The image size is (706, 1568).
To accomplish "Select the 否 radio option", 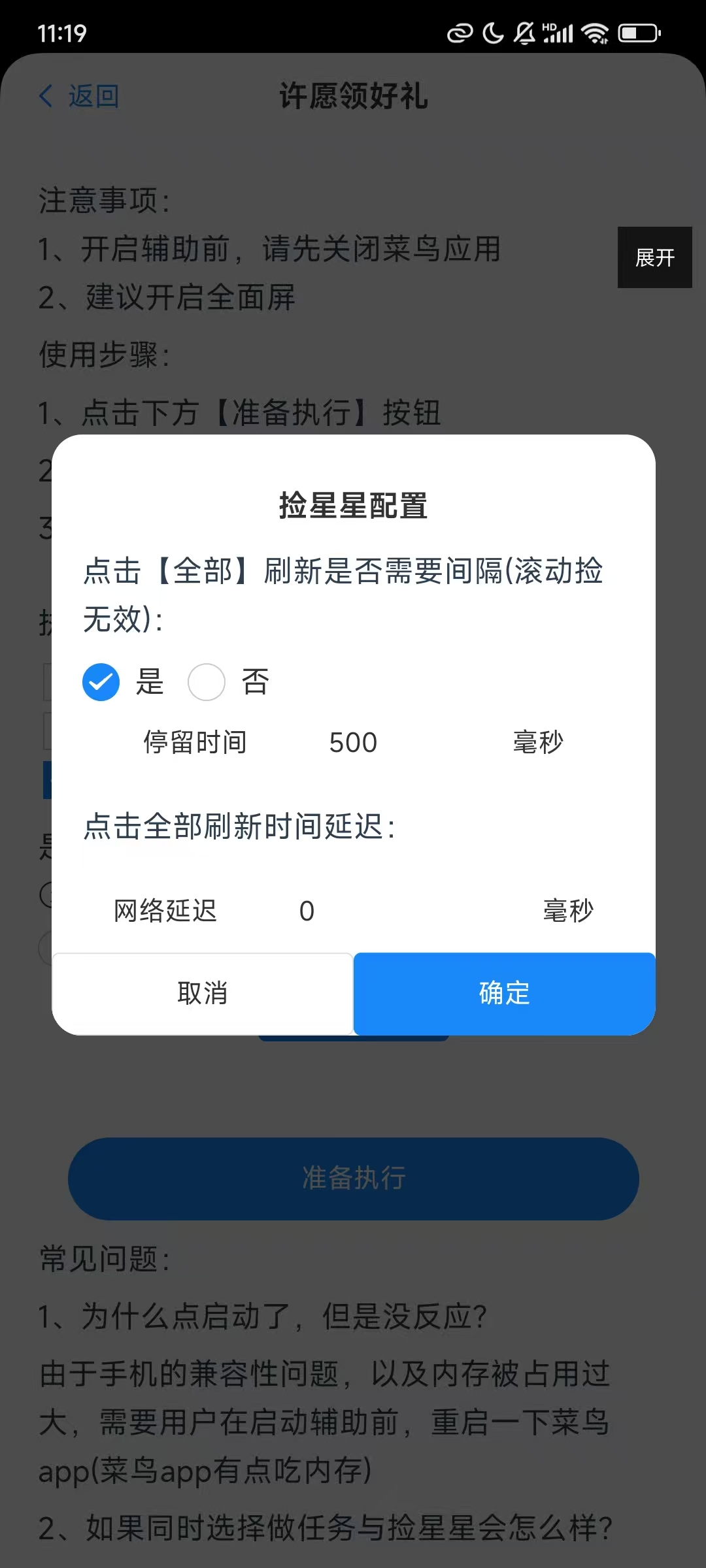I will tap(207, 682).
